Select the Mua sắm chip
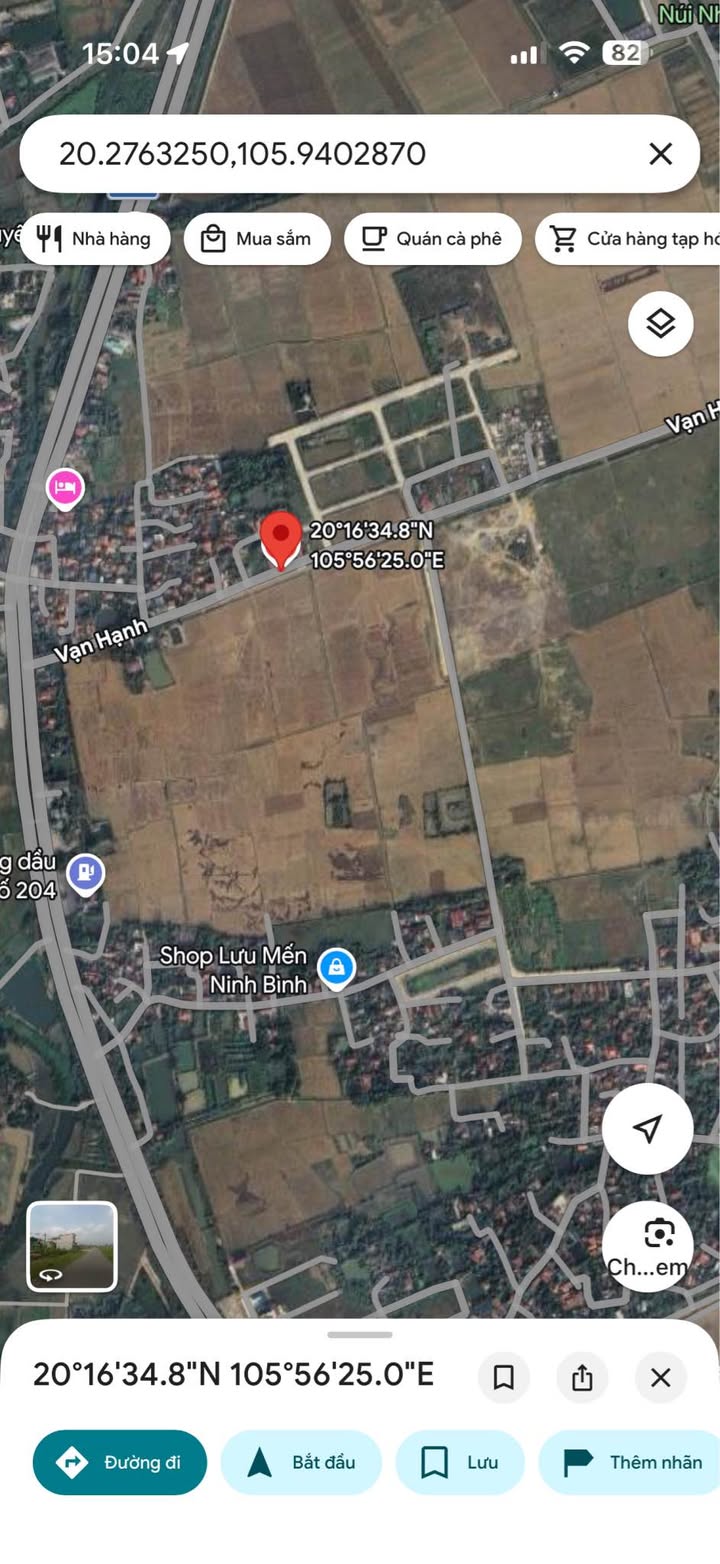This screenshot has width=720, height=1564. point(257,239)
